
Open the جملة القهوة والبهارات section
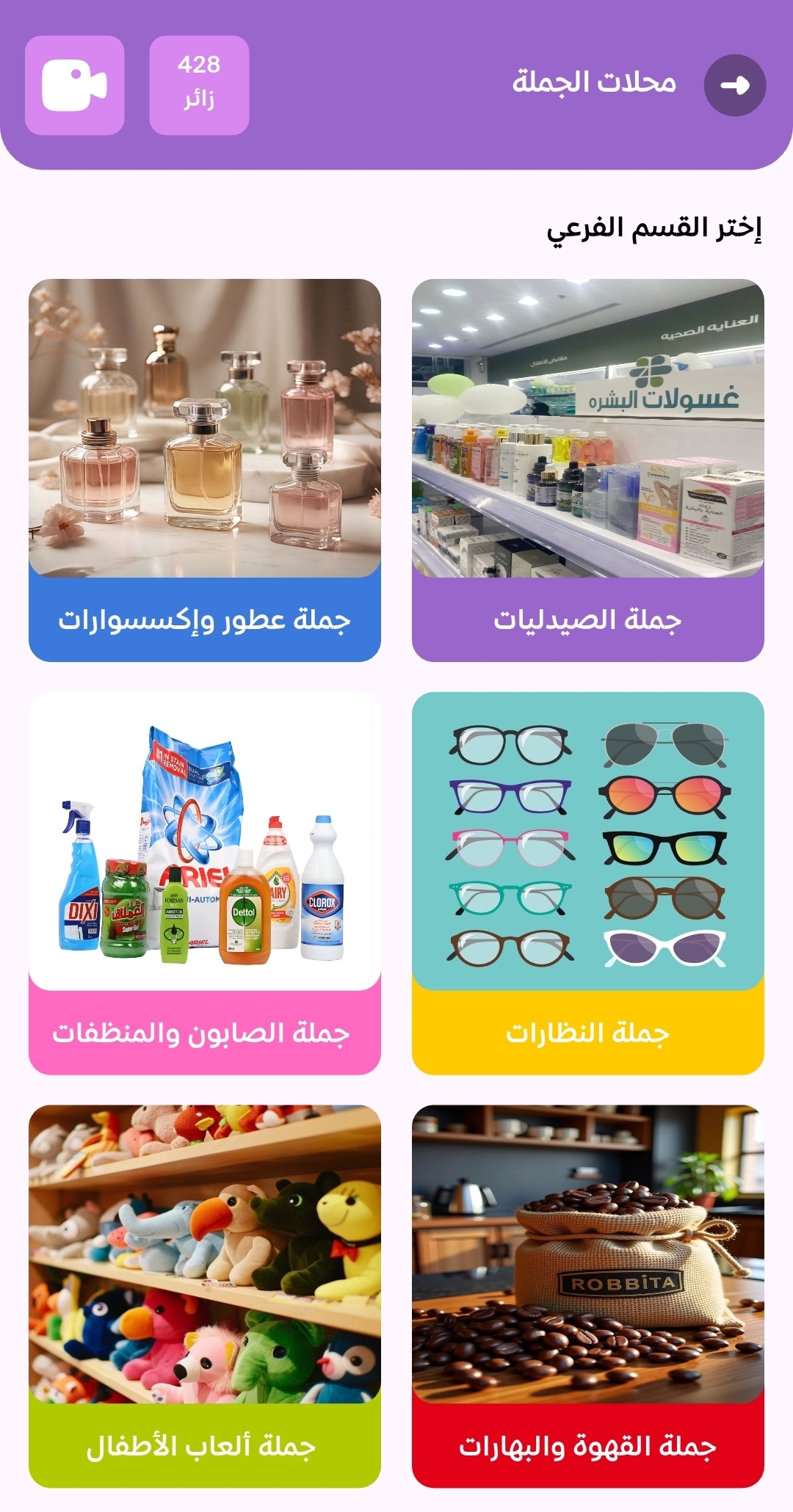pos(587,1296)
